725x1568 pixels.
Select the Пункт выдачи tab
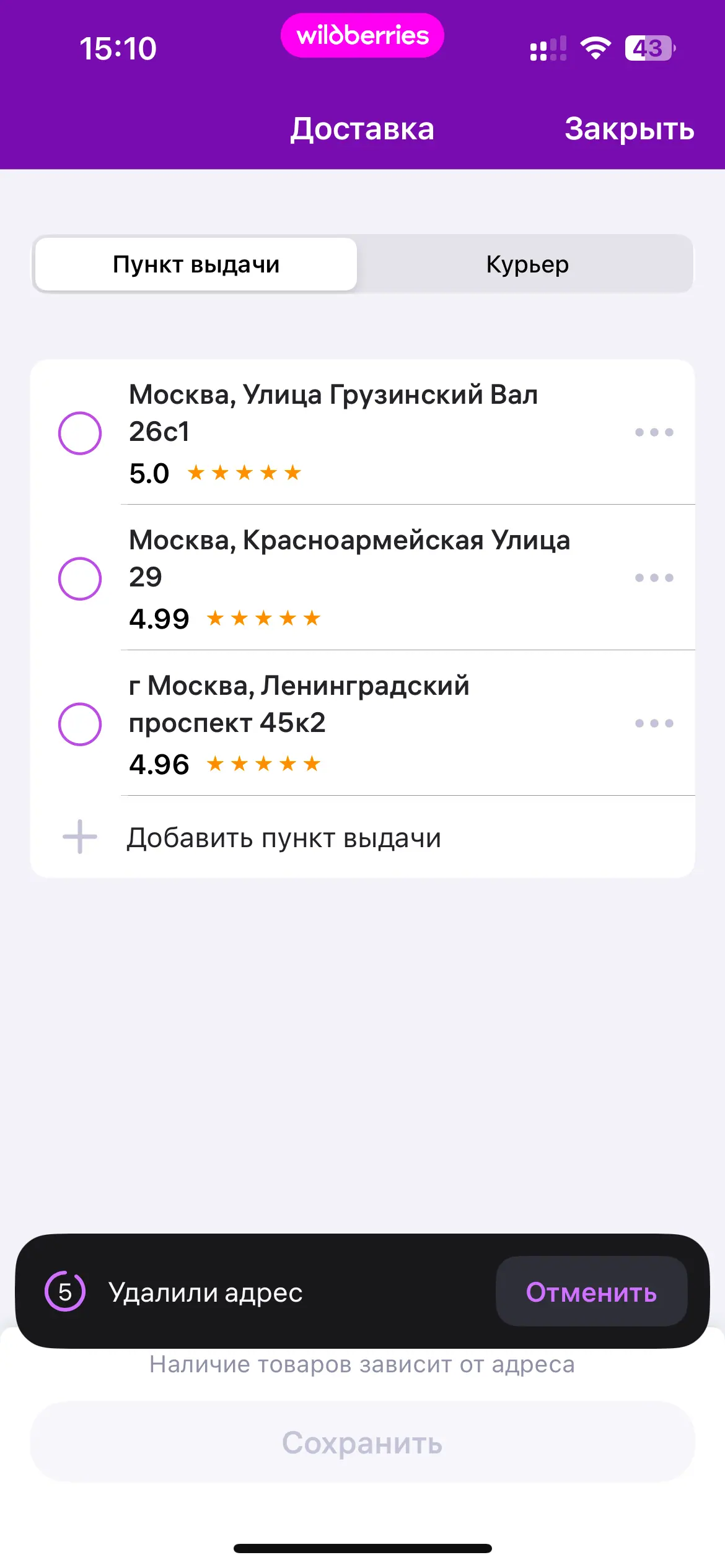coord(196,264)
